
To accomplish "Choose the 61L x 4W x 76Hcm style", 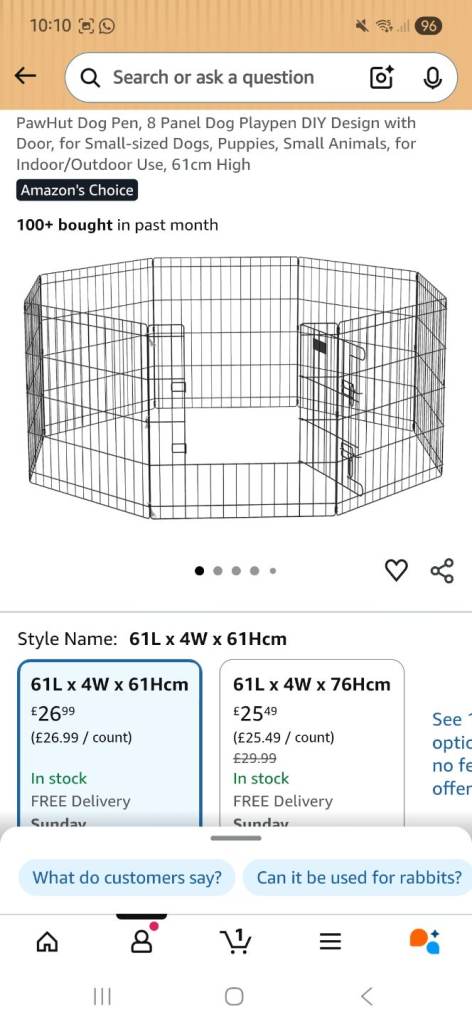I will [312, 744].
